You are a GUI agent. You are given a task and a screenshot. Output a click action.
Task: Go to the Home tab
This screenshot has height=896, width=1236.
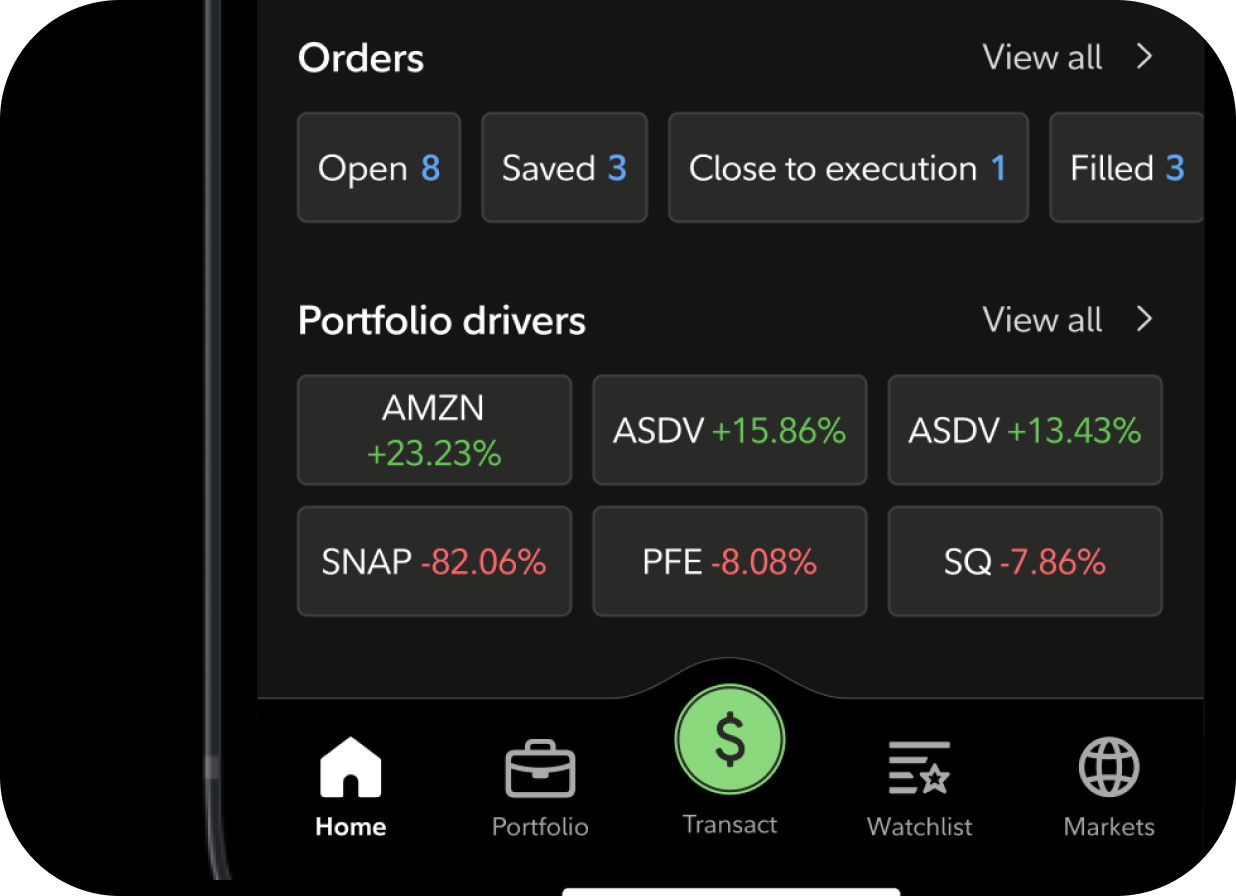click(350, 786)
